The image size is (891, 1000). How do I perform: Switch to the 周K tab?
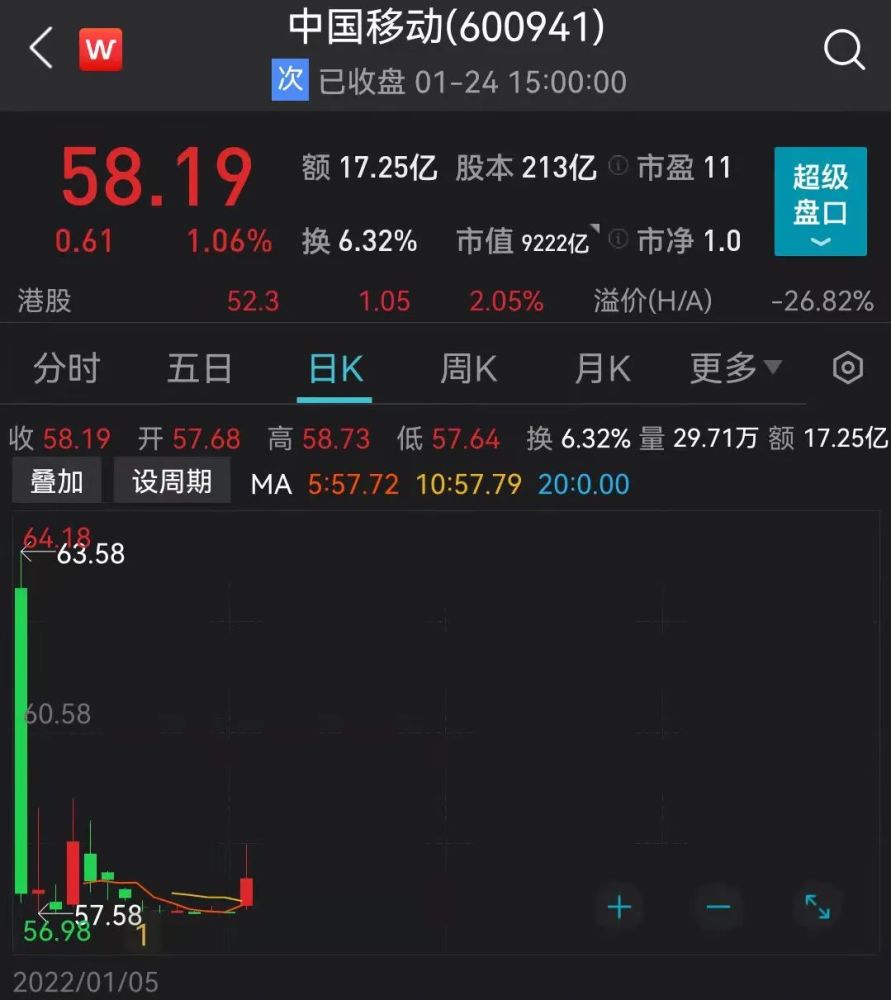(x=466, y=368)
